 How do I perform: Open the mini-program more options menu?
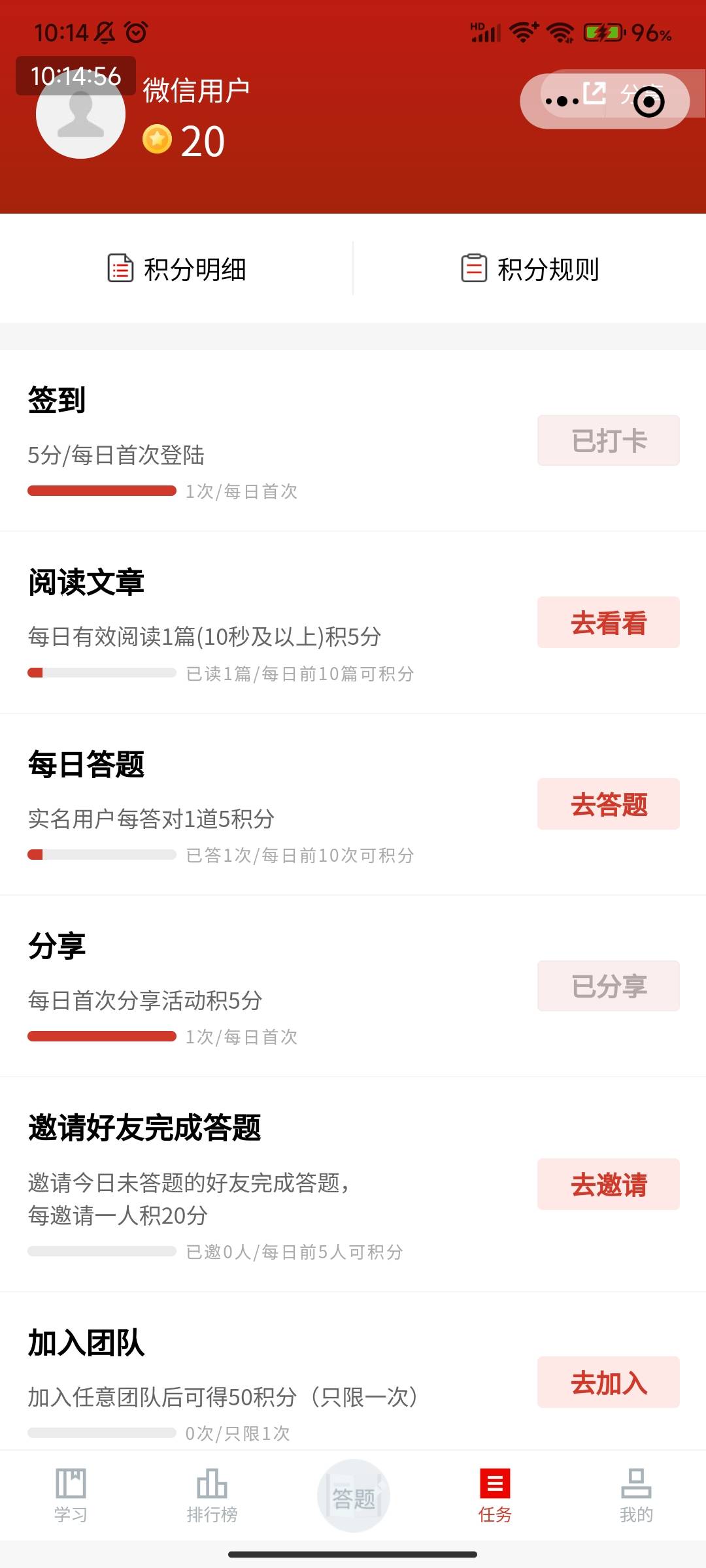click(x=562, y=101)
